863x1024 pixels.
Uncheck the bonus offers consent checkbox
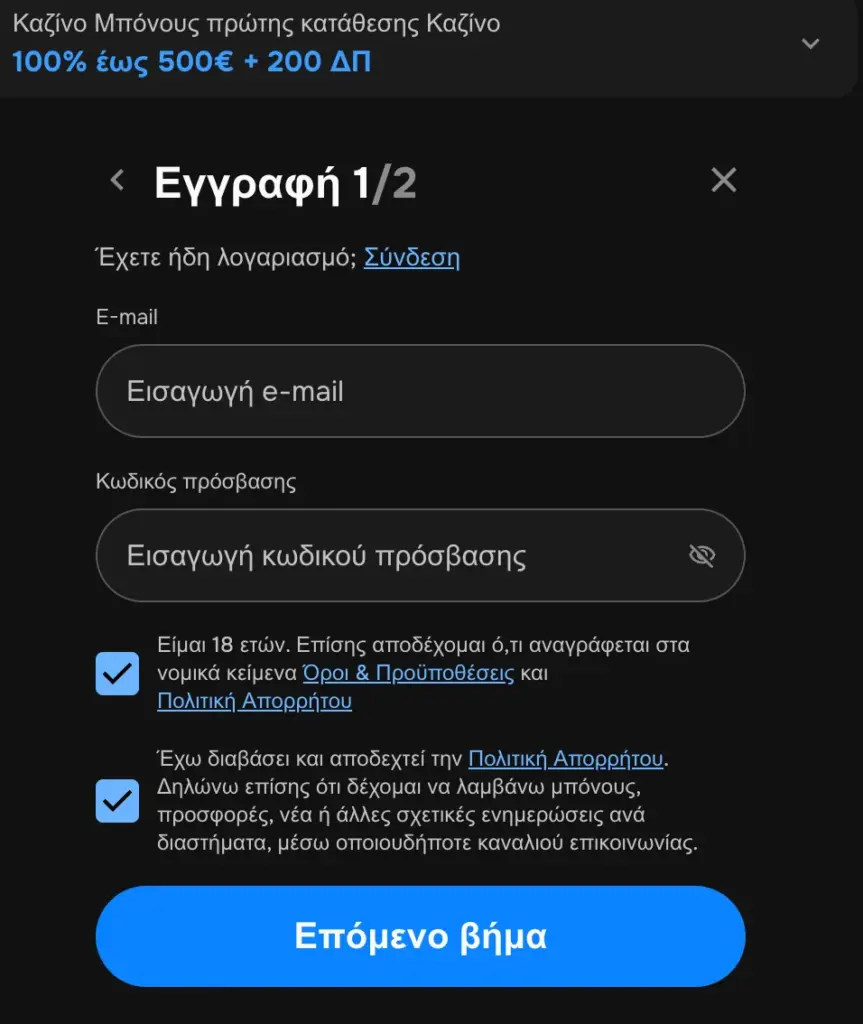click(117, 801)
